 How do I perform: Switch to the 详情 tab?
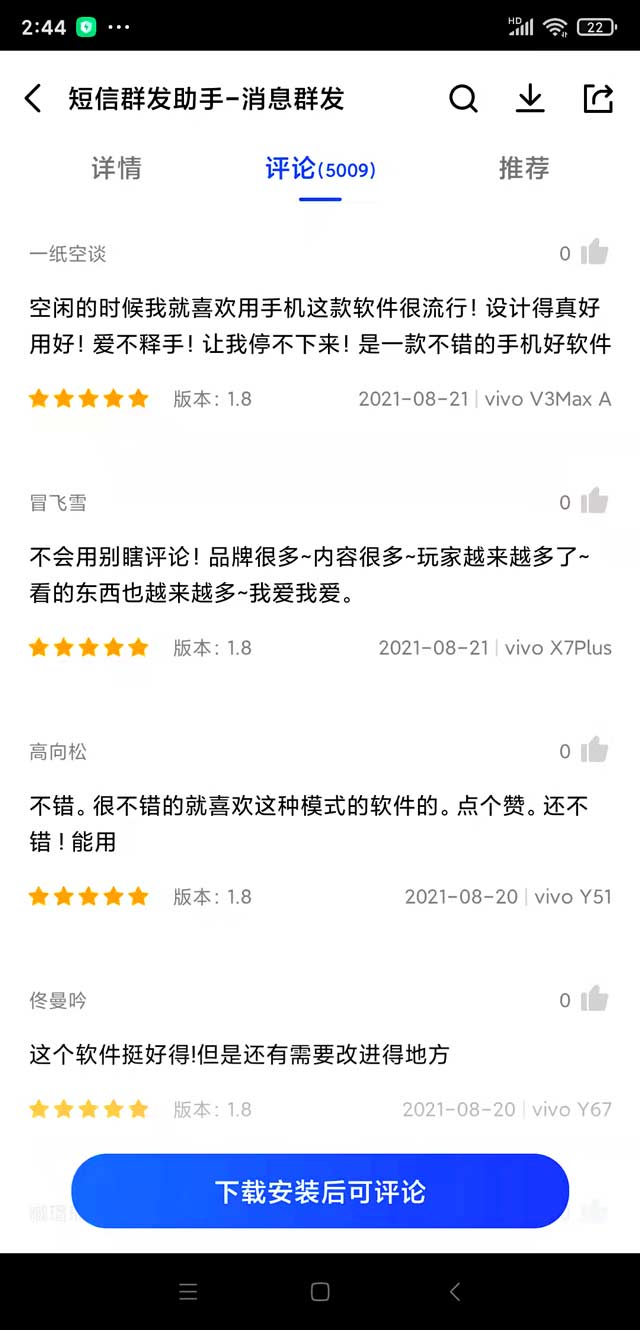point(116,169)
